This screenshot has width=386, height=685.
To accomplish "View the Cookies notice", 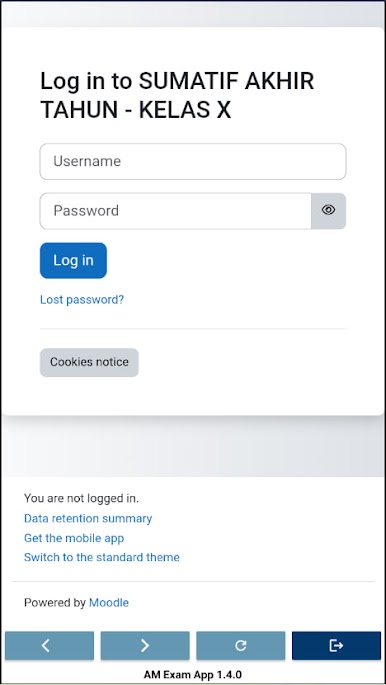I will 89,362.
